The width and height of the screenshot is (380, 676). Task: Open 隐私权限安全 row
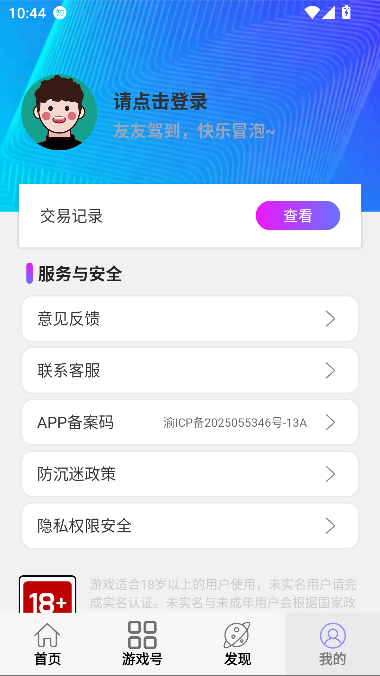(x=190, y=526)
